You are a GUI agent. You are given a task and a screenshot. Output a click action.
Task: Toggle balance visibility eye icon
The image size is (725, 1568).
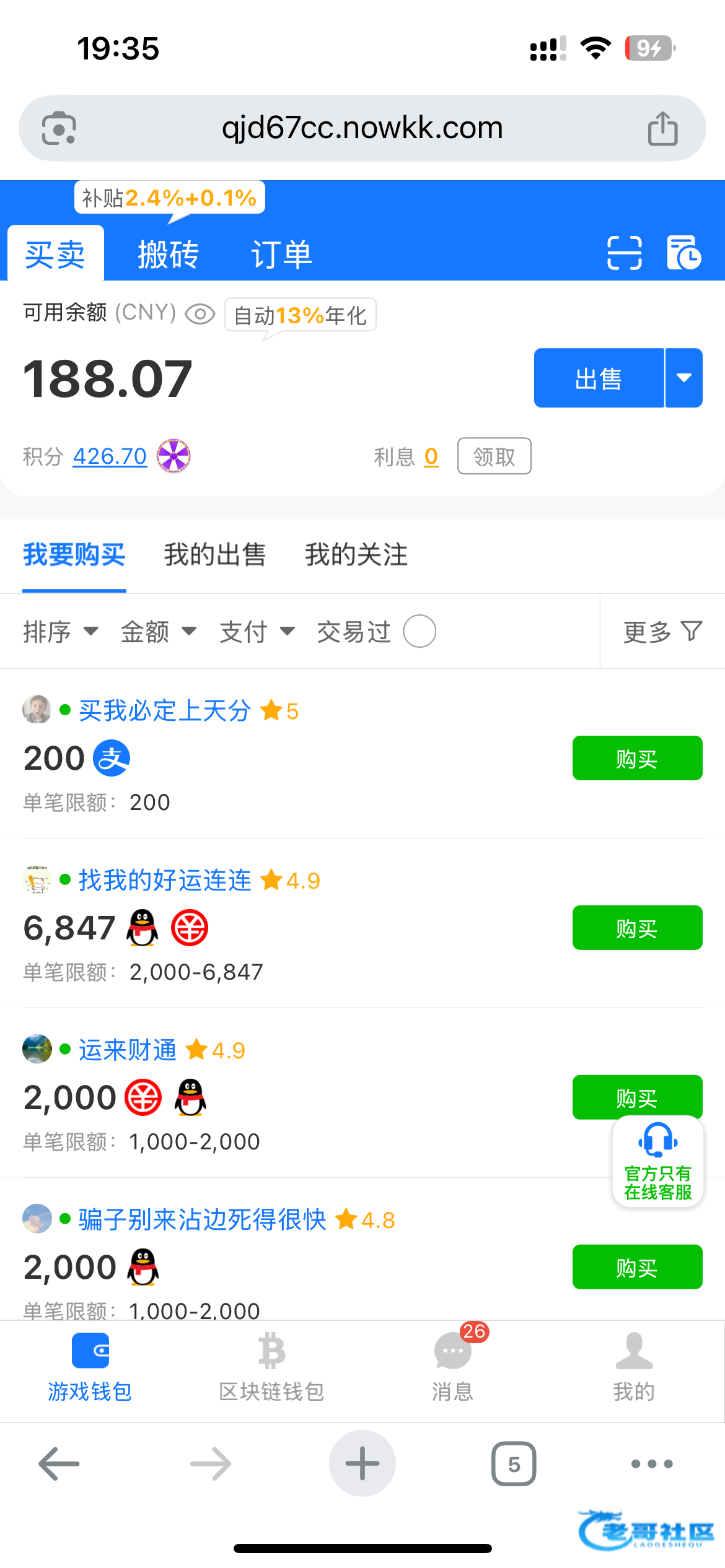200,314
